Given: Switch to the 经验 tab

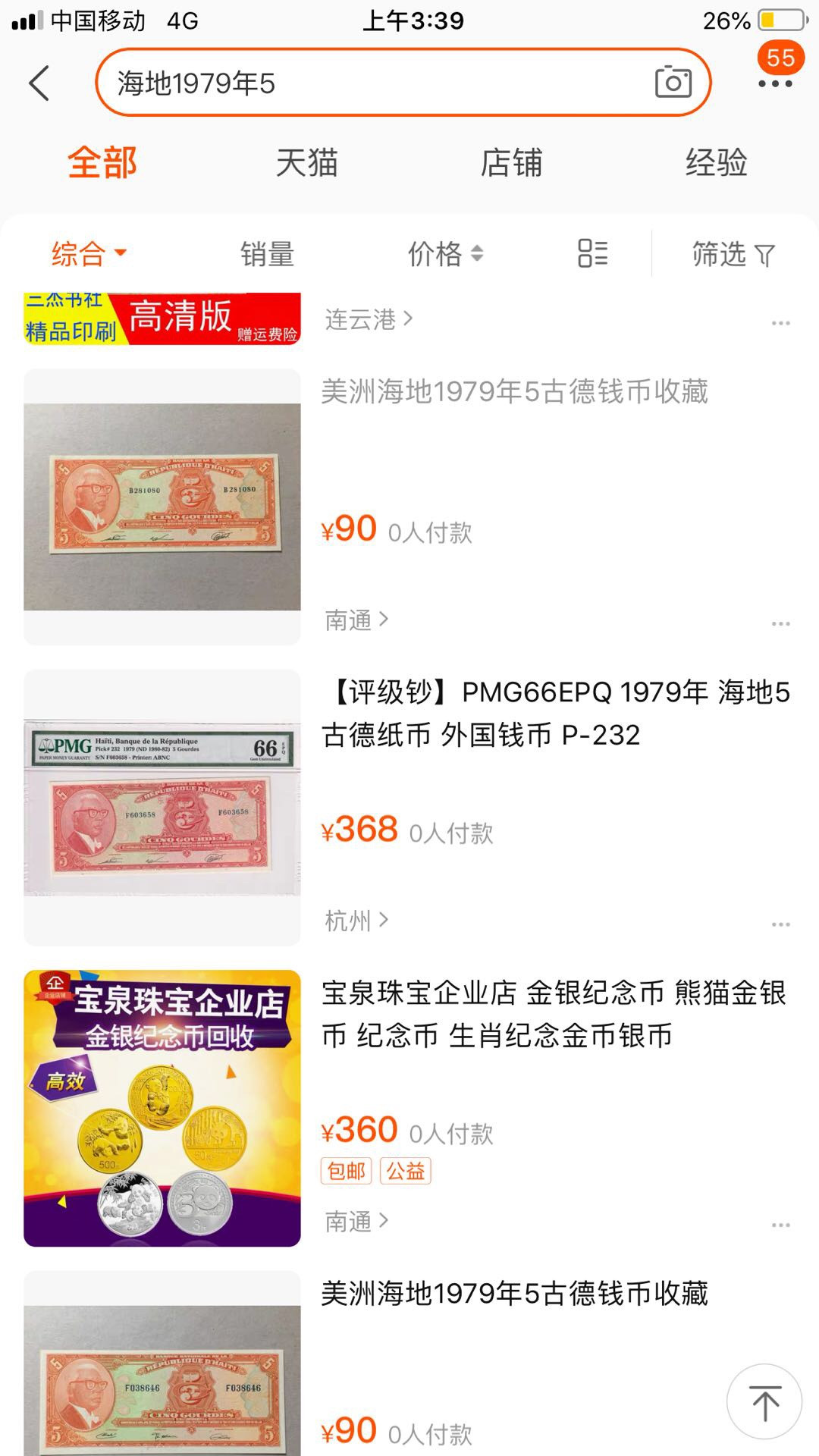Looking at the screenshot, I should click(716, 163).
